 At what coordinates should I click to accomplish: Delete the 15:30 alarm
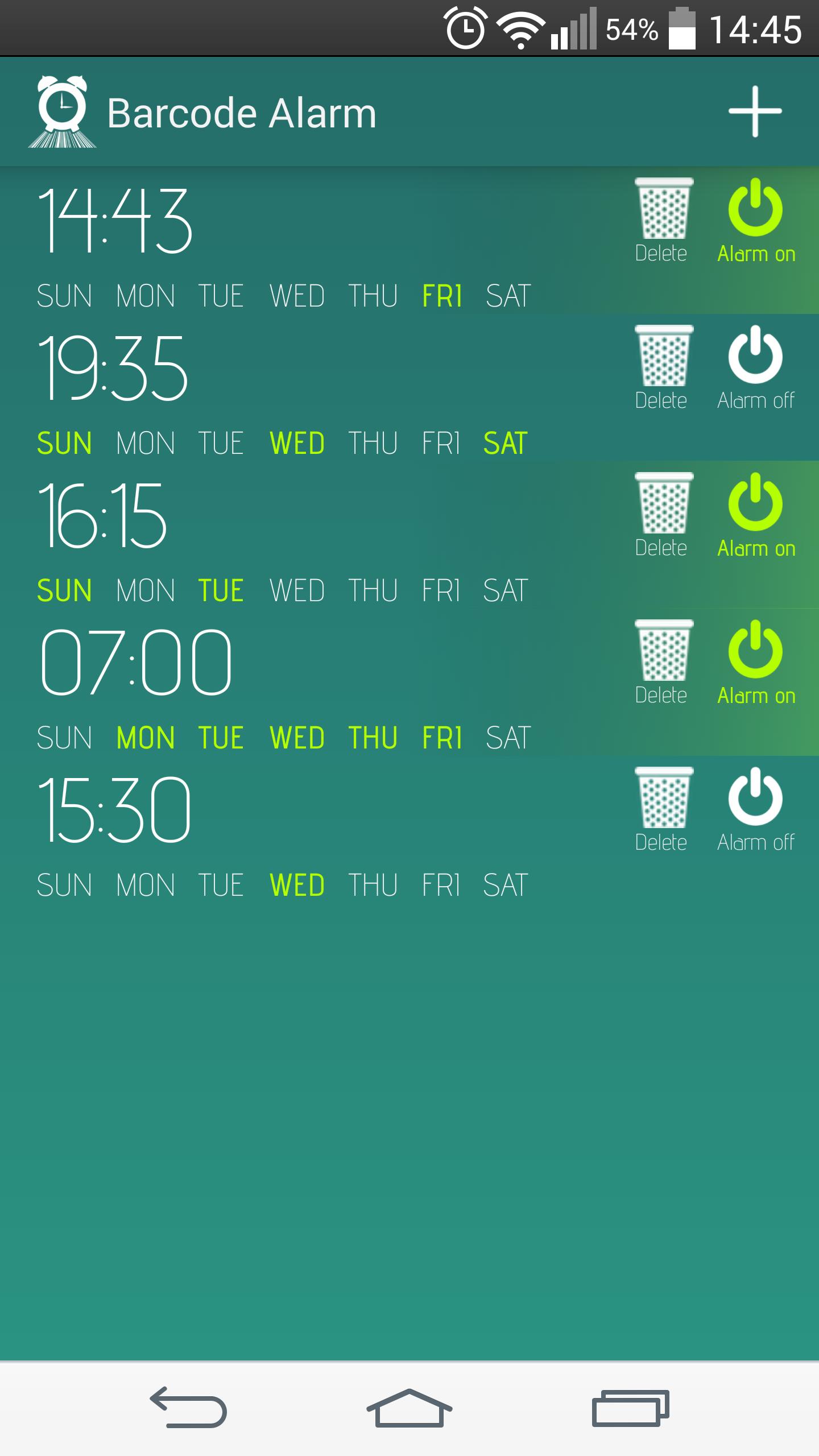[x=663, y=809]
